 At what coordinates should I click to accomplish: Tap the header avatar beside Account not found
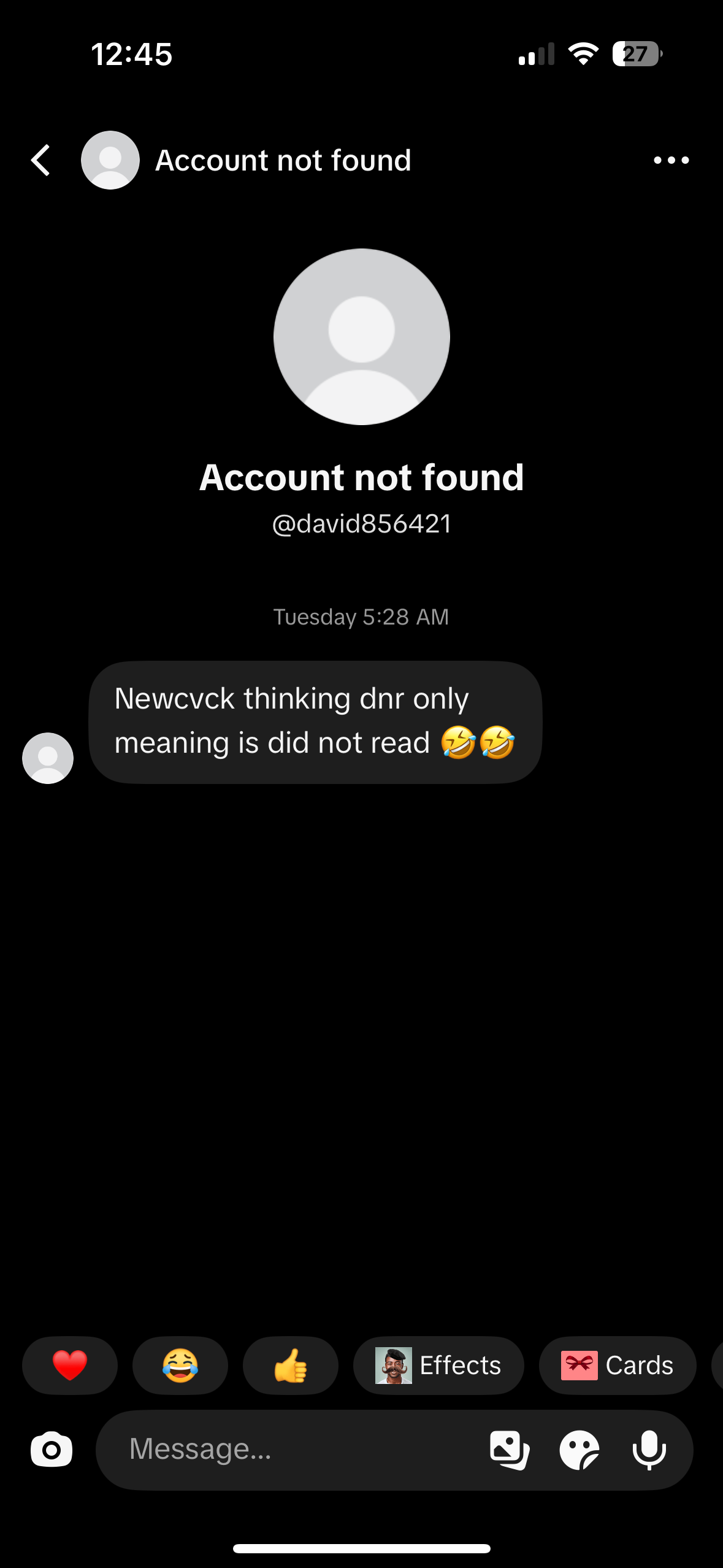pos(110,160)
